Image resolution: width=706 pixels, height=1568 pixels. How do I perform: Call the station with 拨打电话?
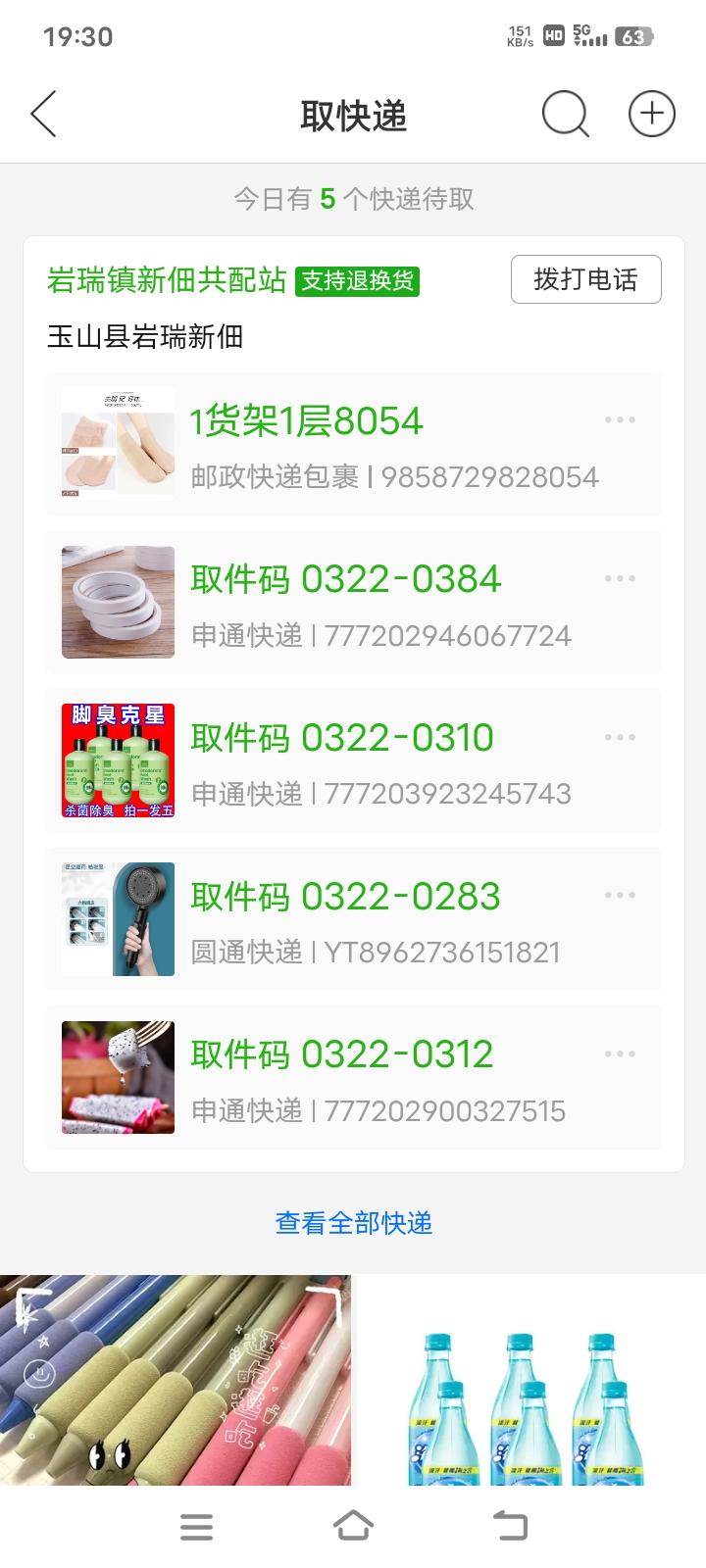[x=585, y=280]
